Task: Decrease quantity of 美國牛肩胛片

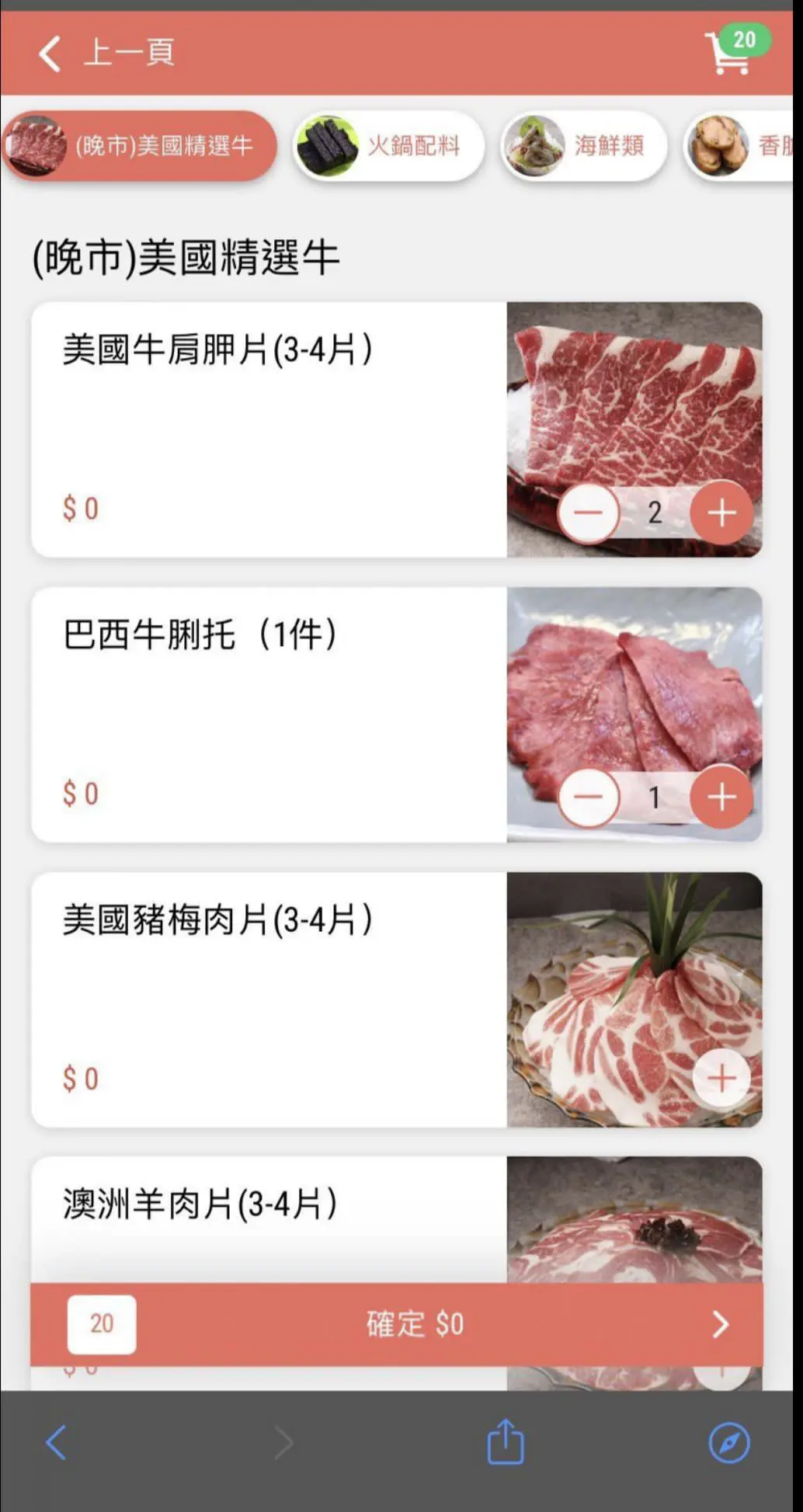Action: coord(588,513)
